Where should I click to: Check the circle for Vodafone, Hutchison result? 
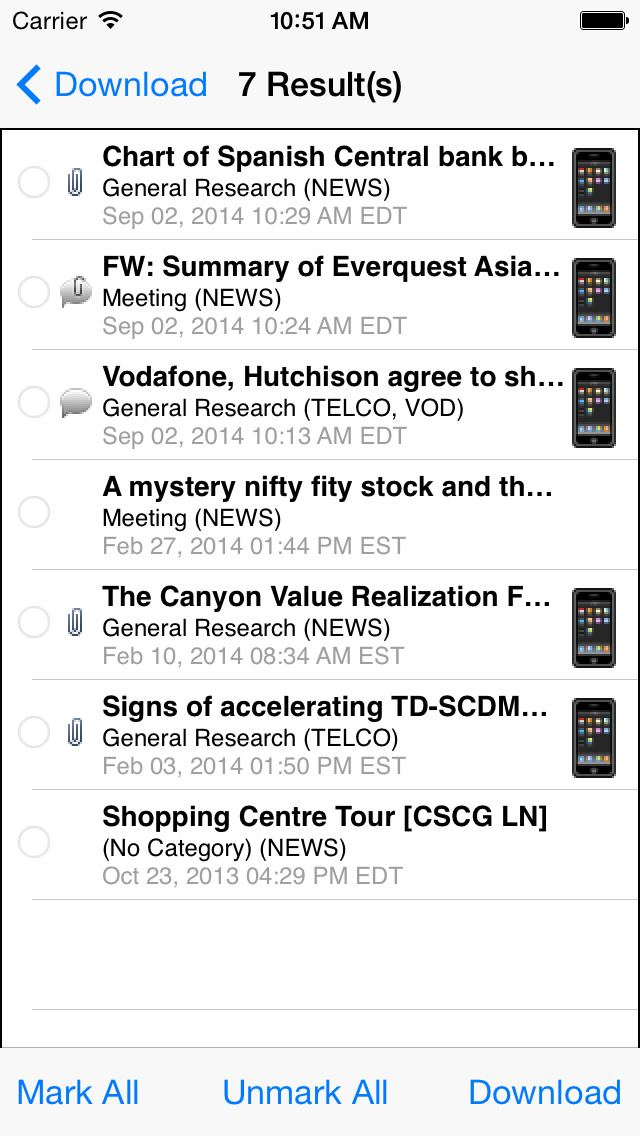pyautogui.click(x=34, y=402)
